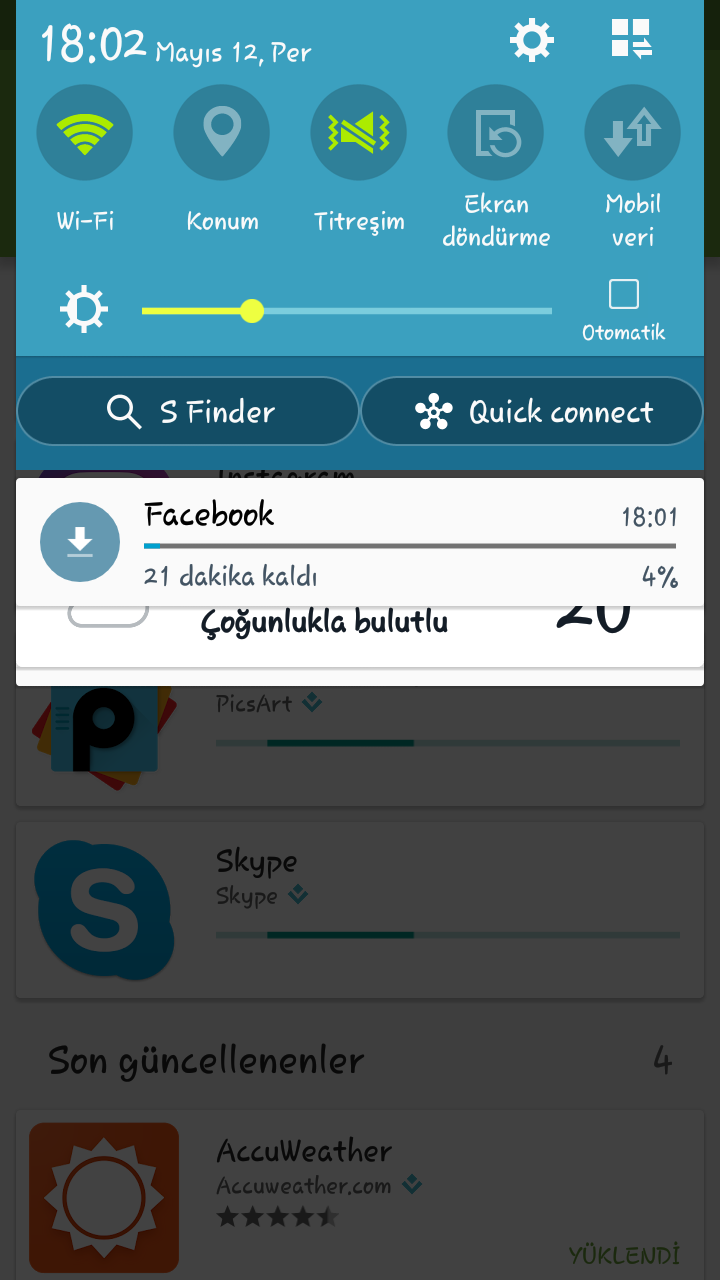This screenshot has height=1280, width=720.
Task: Open settings via the gear icon
Action: [x=531, y=40]
